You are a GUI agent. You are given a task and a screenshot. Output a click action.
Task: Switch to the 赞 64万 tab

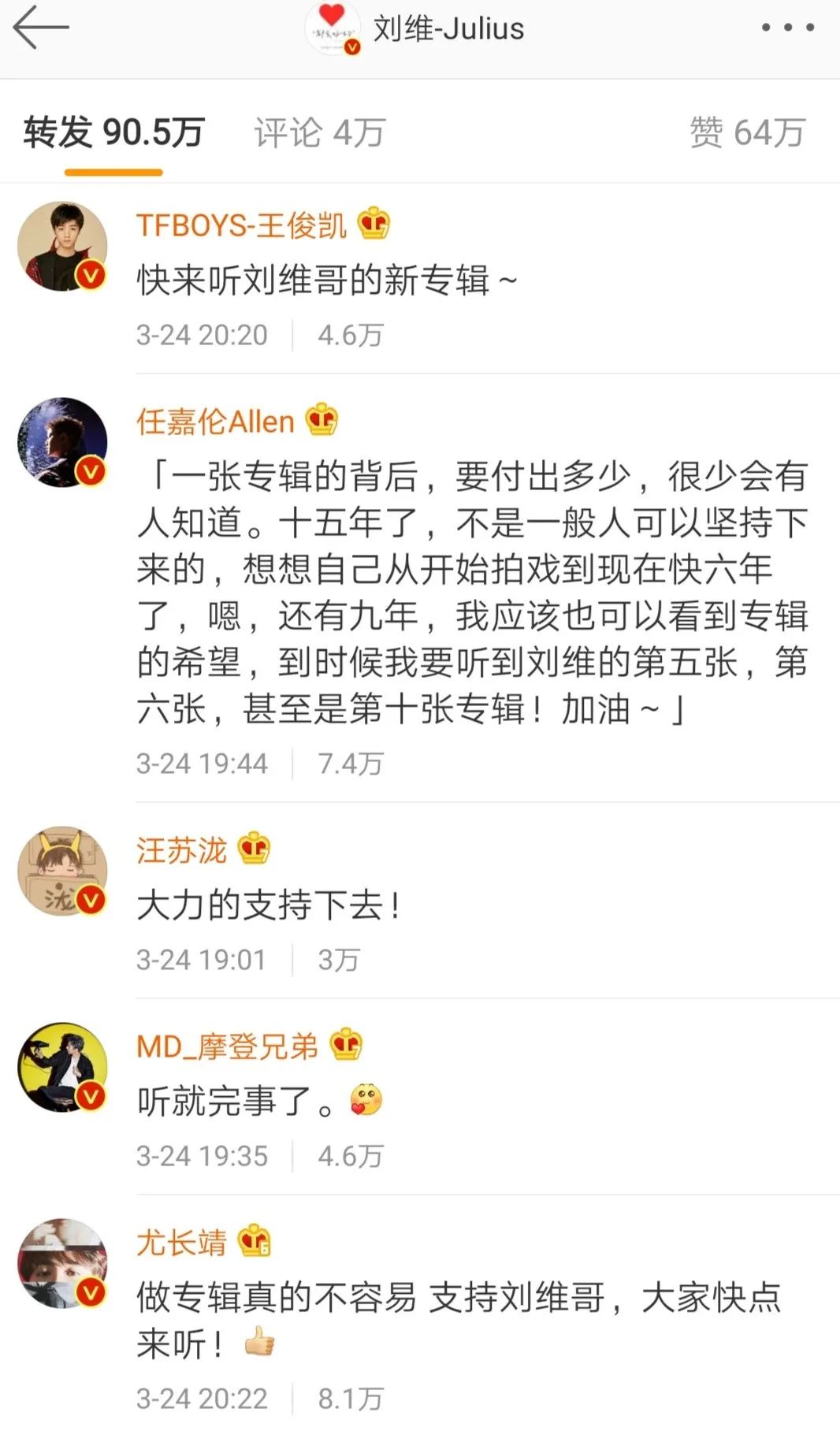(x=746, y=132)
